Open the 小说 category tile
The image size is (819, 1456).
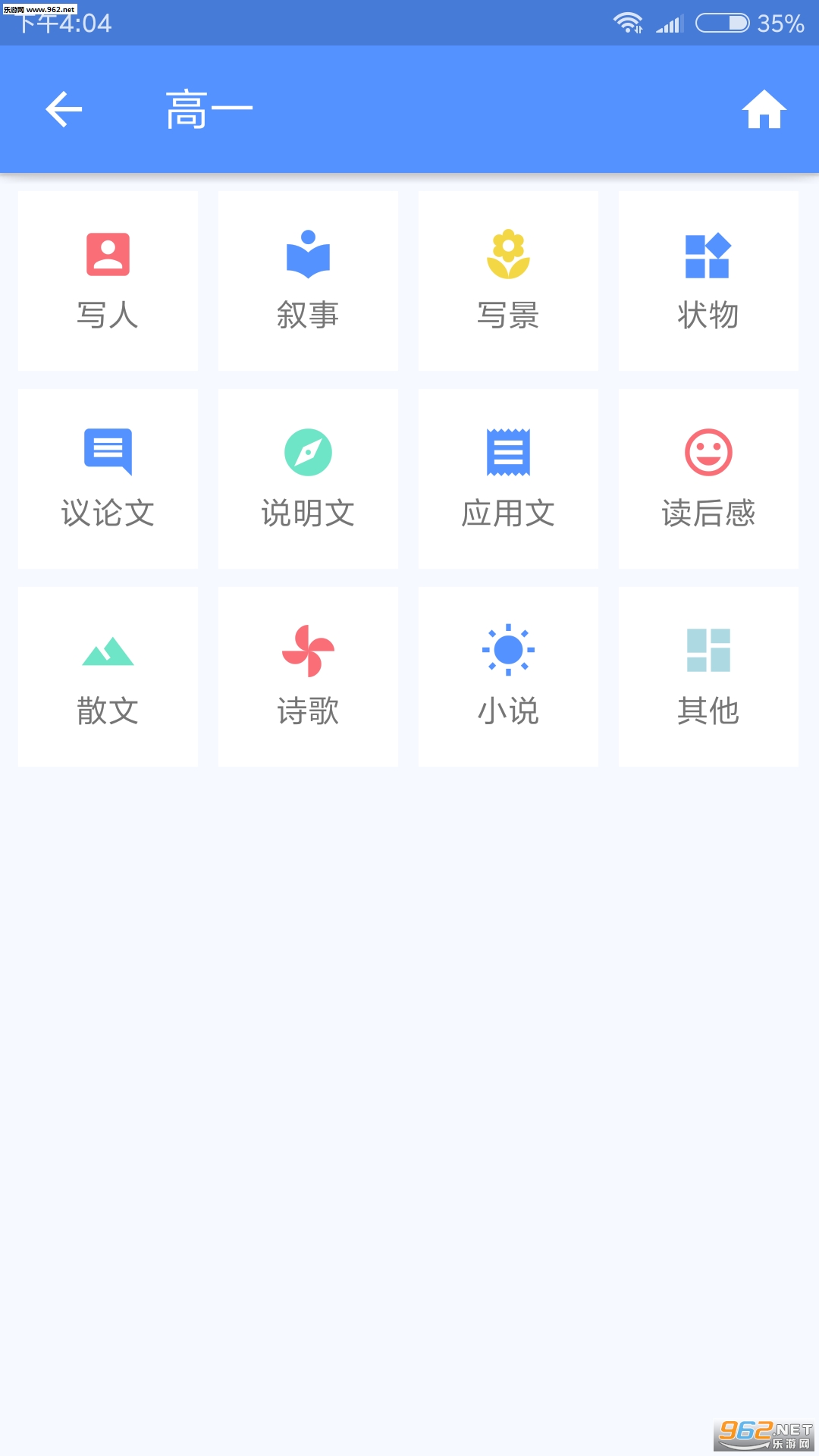coord(508,676)
